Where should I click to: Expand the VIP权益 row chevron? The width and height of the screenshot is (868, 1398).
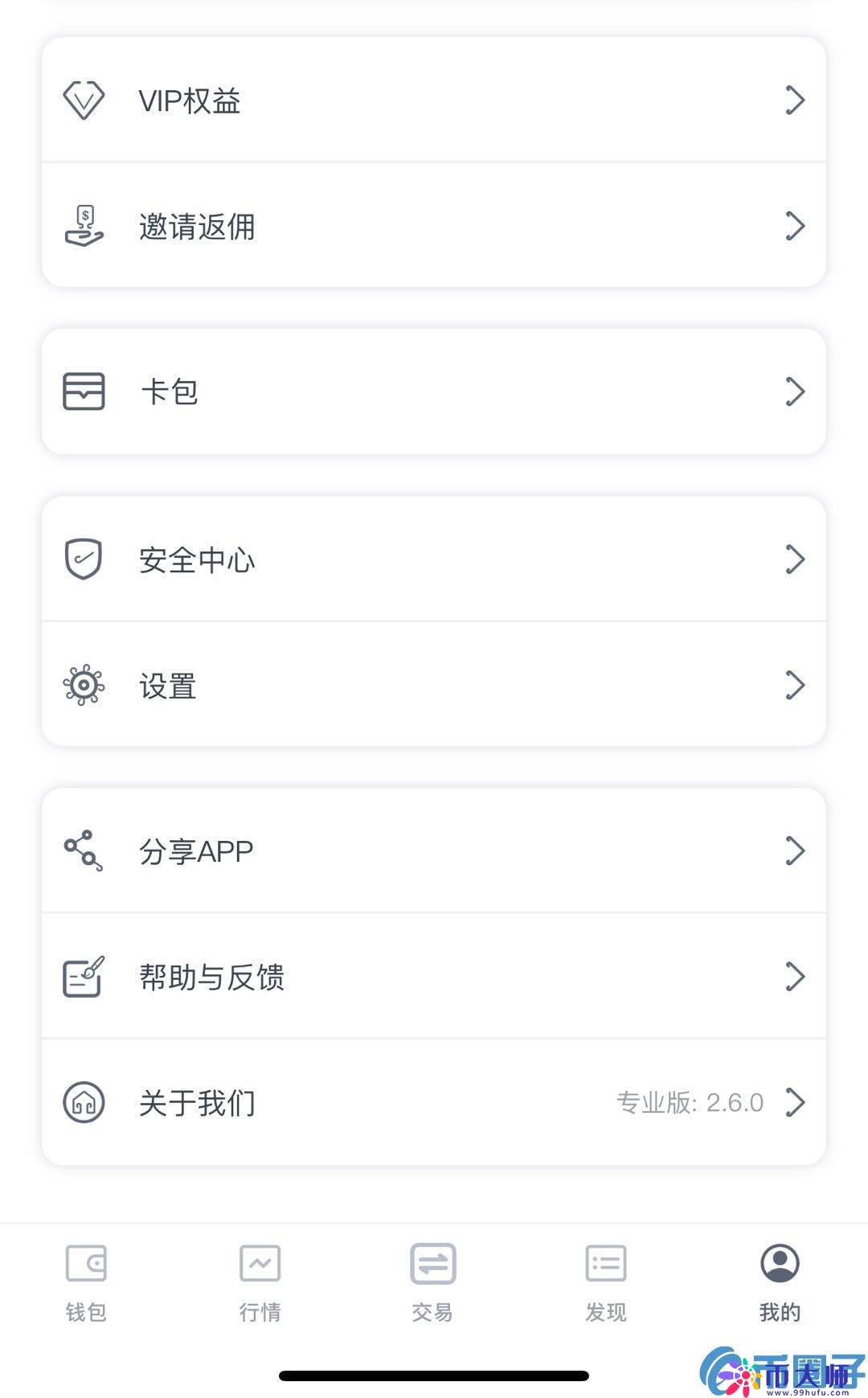click(796, 99)
